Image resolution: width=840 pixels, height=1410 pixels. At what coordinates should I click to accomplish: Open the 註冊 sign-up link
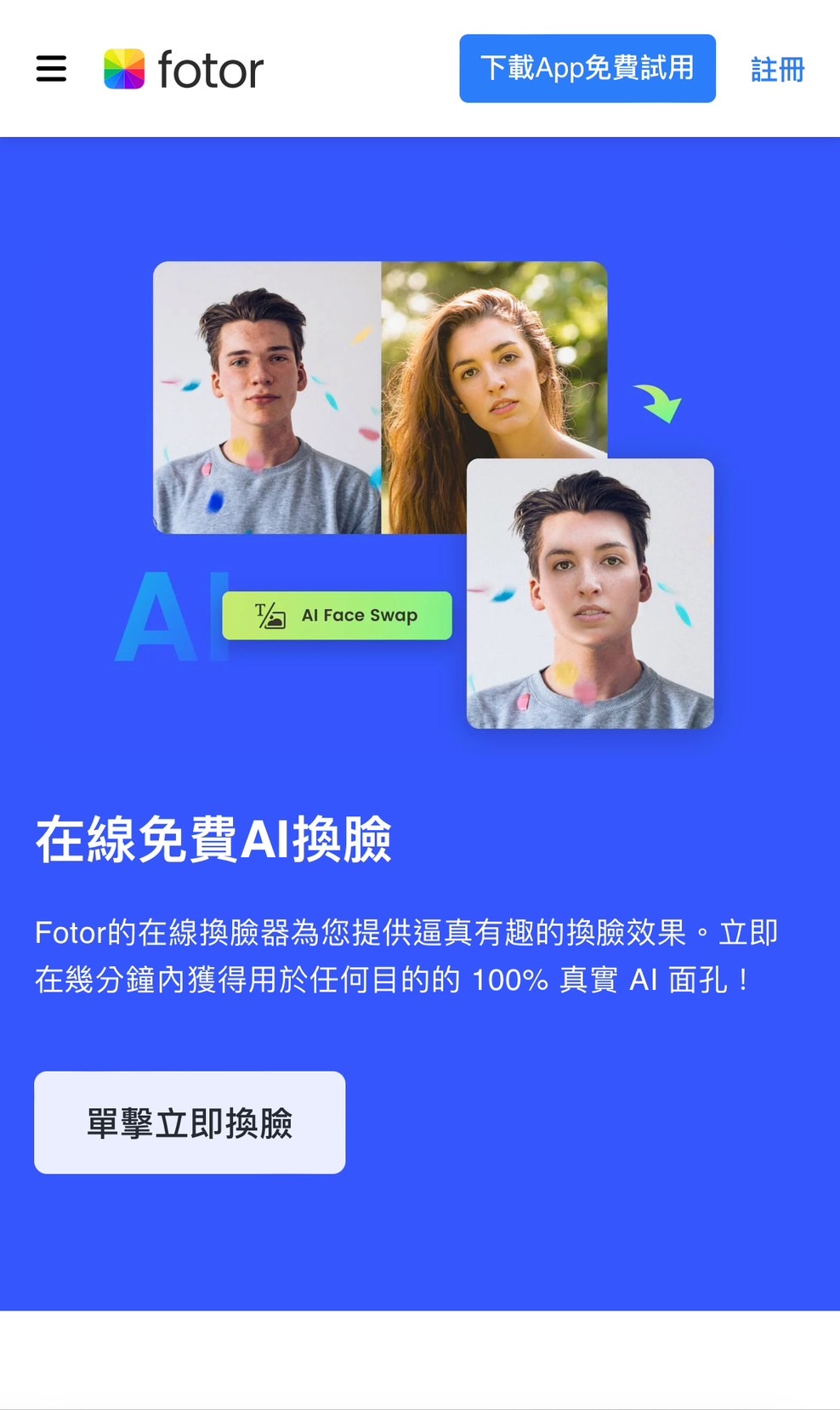[x=777, y=69]
